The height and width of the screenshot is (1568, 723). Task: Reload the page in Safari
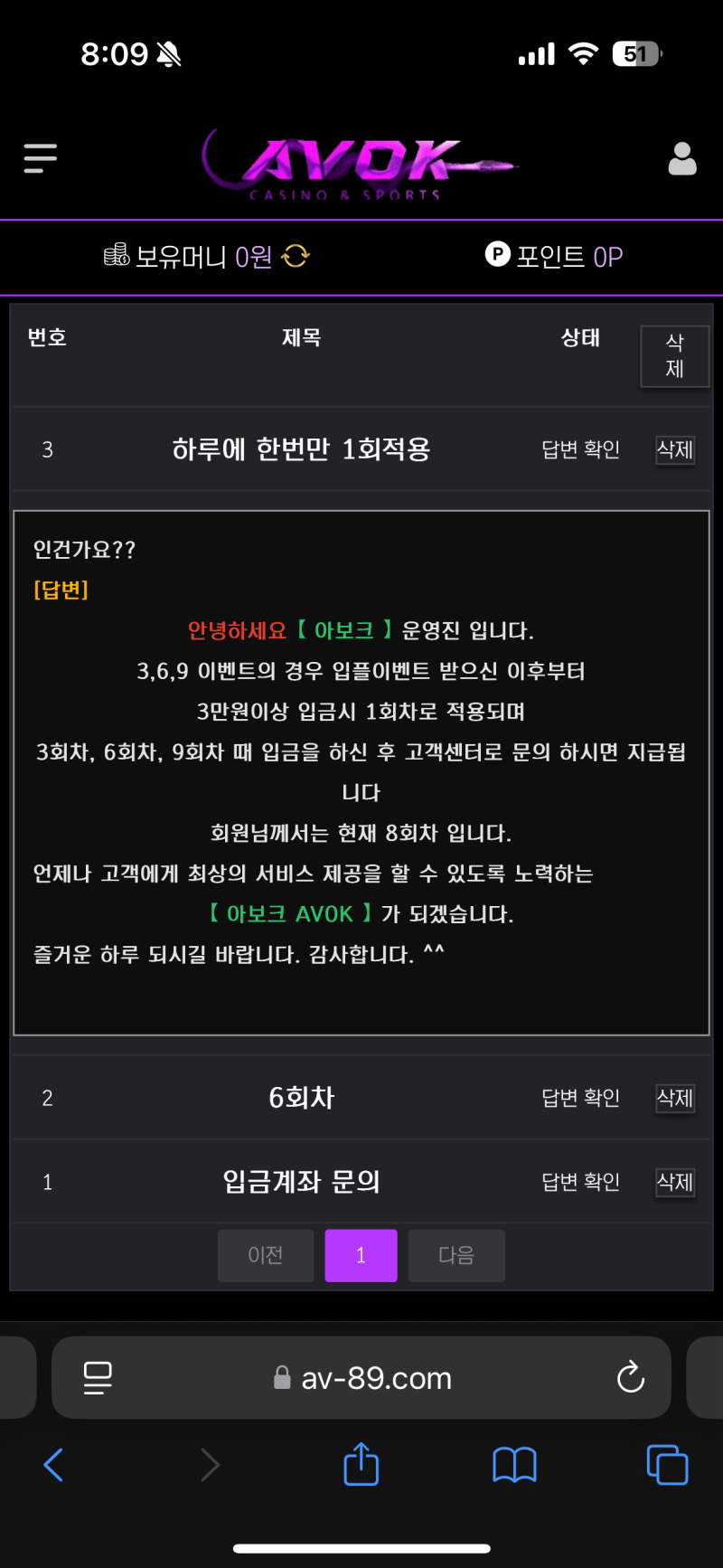(x=630, y=1378)
